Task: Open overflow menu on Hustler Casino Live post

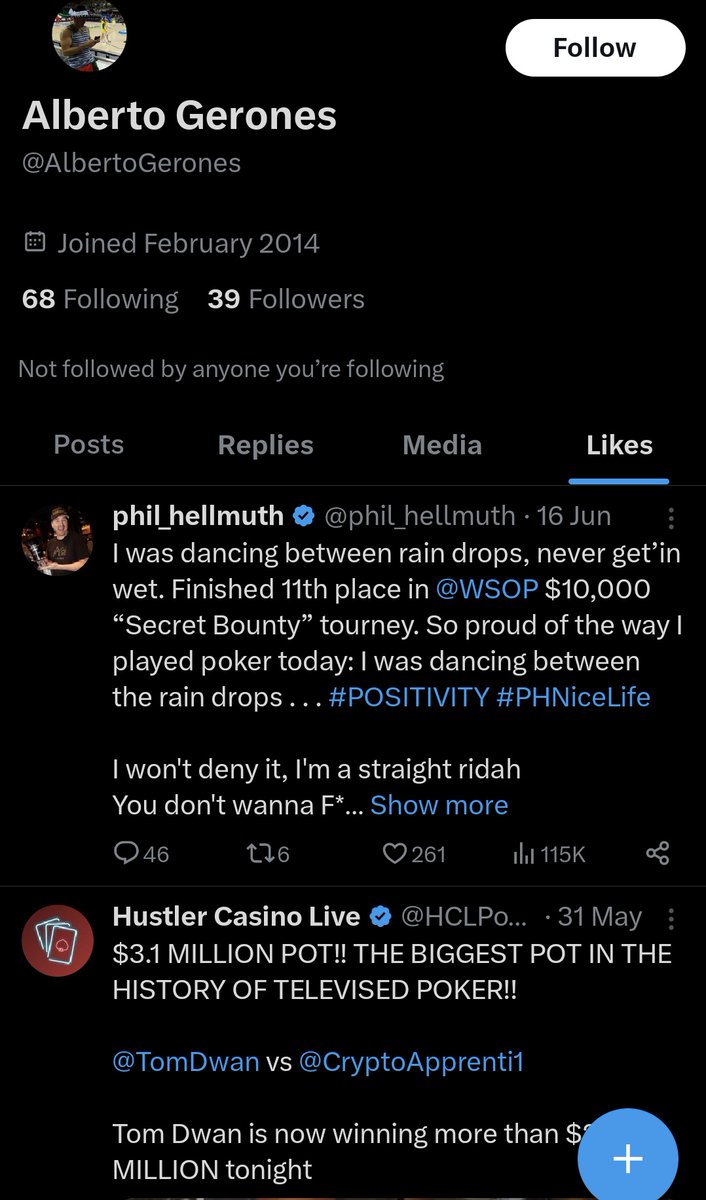Action: tap(671, 918)
